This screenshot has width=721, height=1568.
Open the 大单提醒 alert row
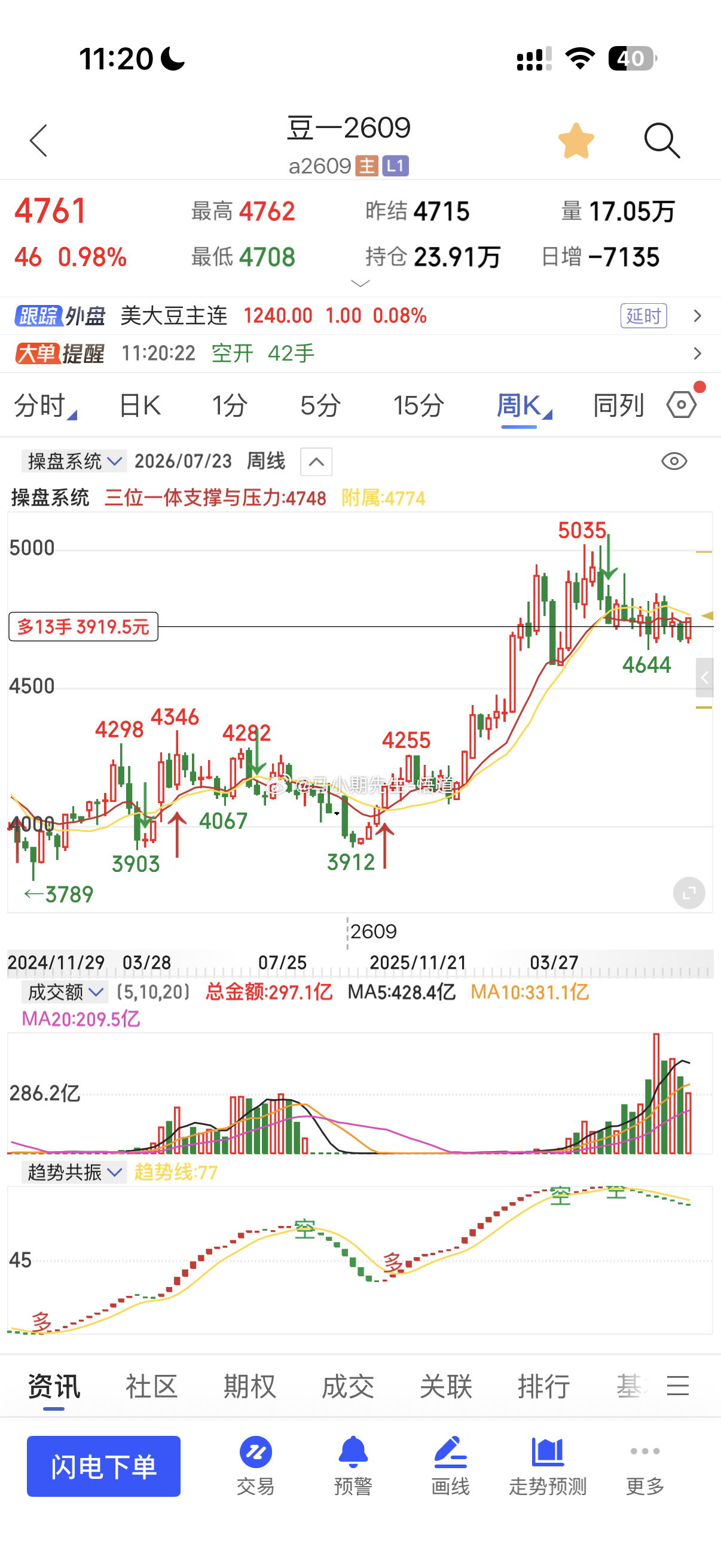tap(360, 353)
